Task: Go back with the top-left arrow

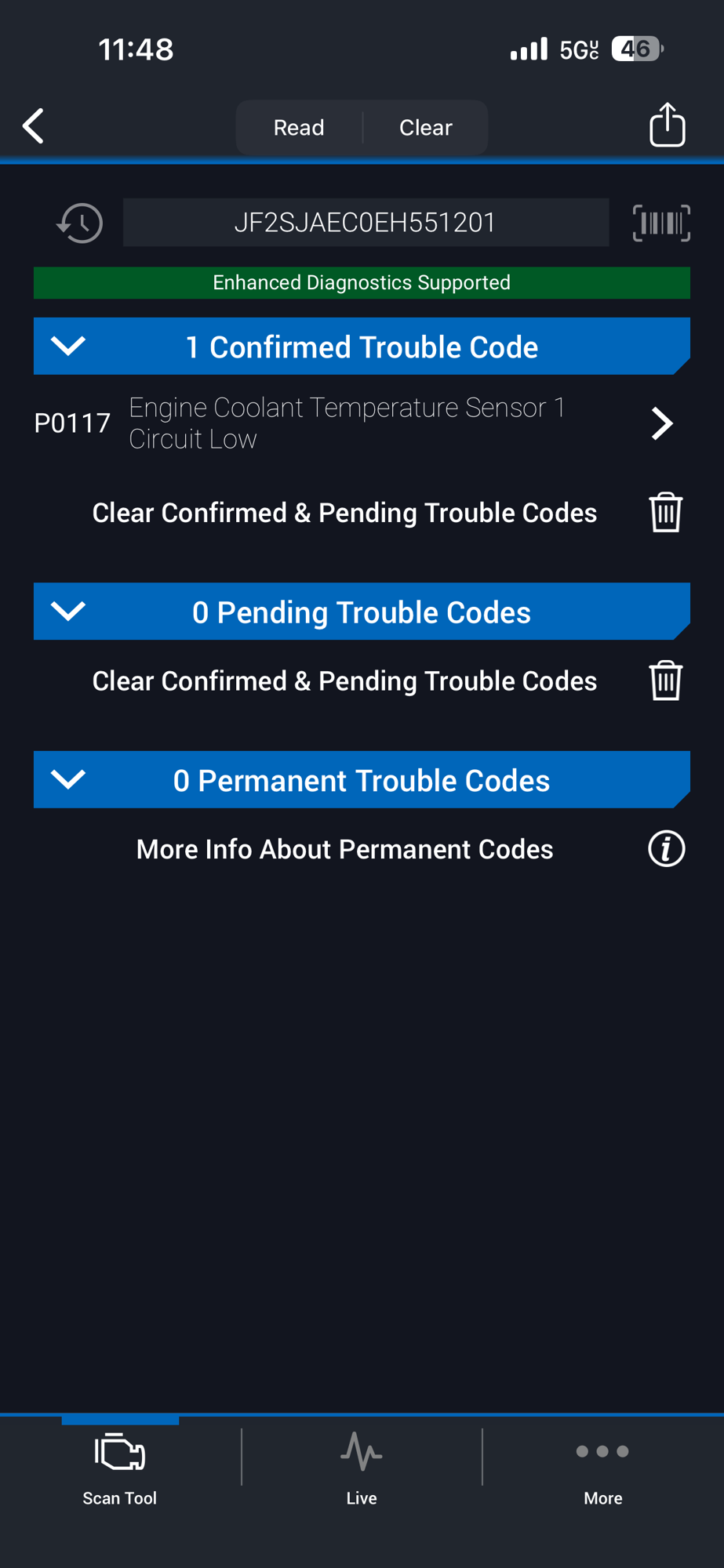Action: tap(33, 126)
